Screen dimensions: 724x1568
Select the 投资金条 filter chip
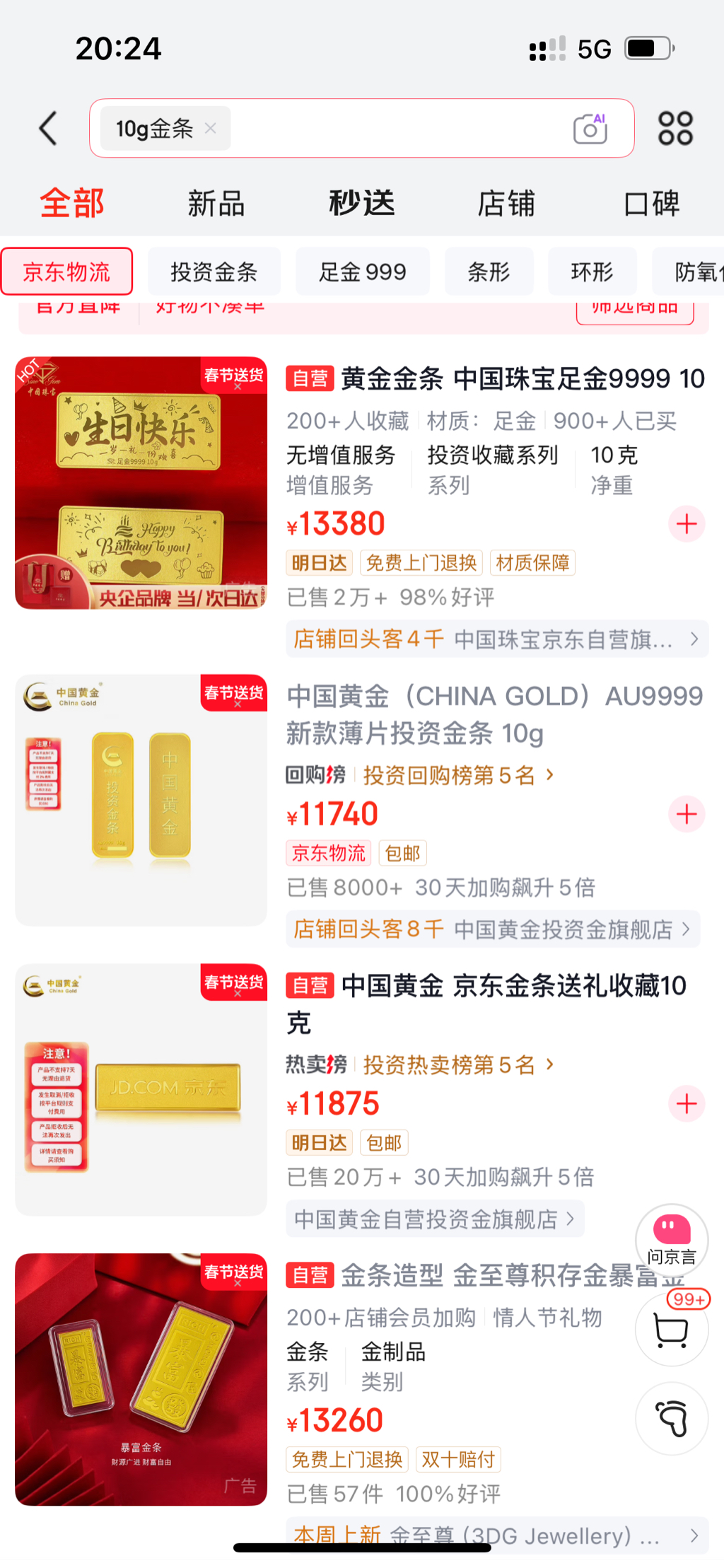[x=214, y=272]
